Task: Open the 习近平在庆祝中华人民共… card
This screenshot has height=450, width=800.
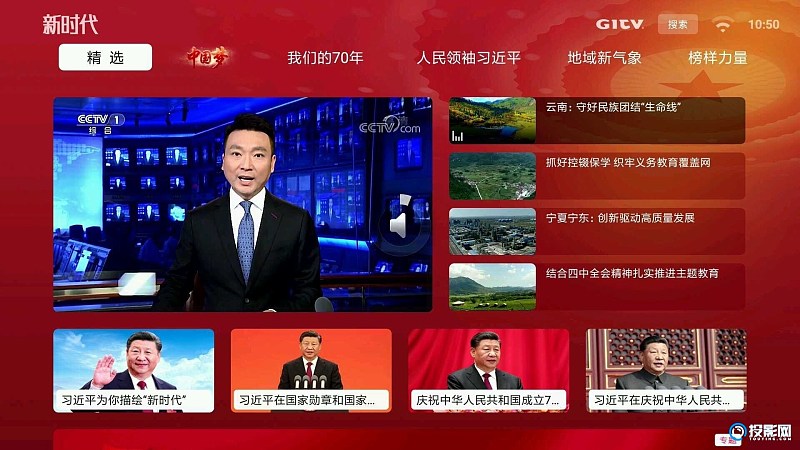Action: coord(665,370)
